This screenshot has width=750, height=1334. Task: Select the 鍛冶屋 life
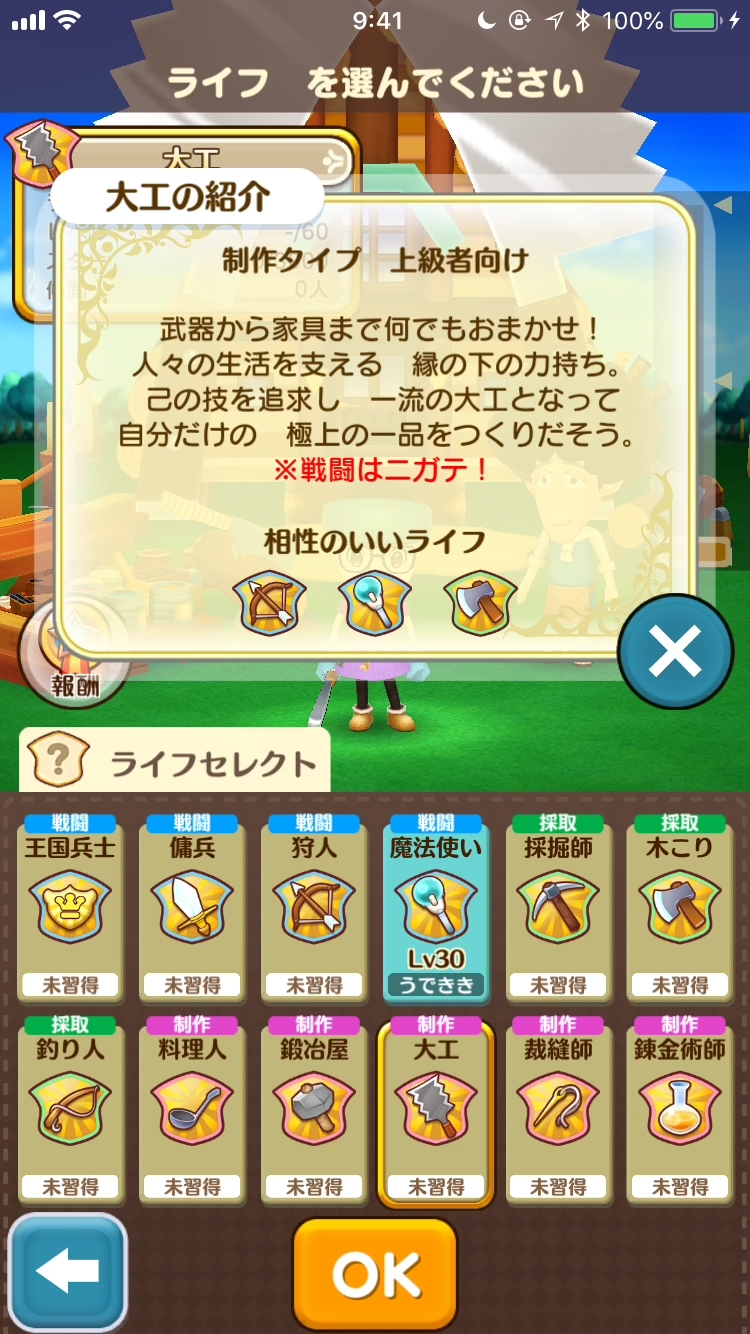314,1110
